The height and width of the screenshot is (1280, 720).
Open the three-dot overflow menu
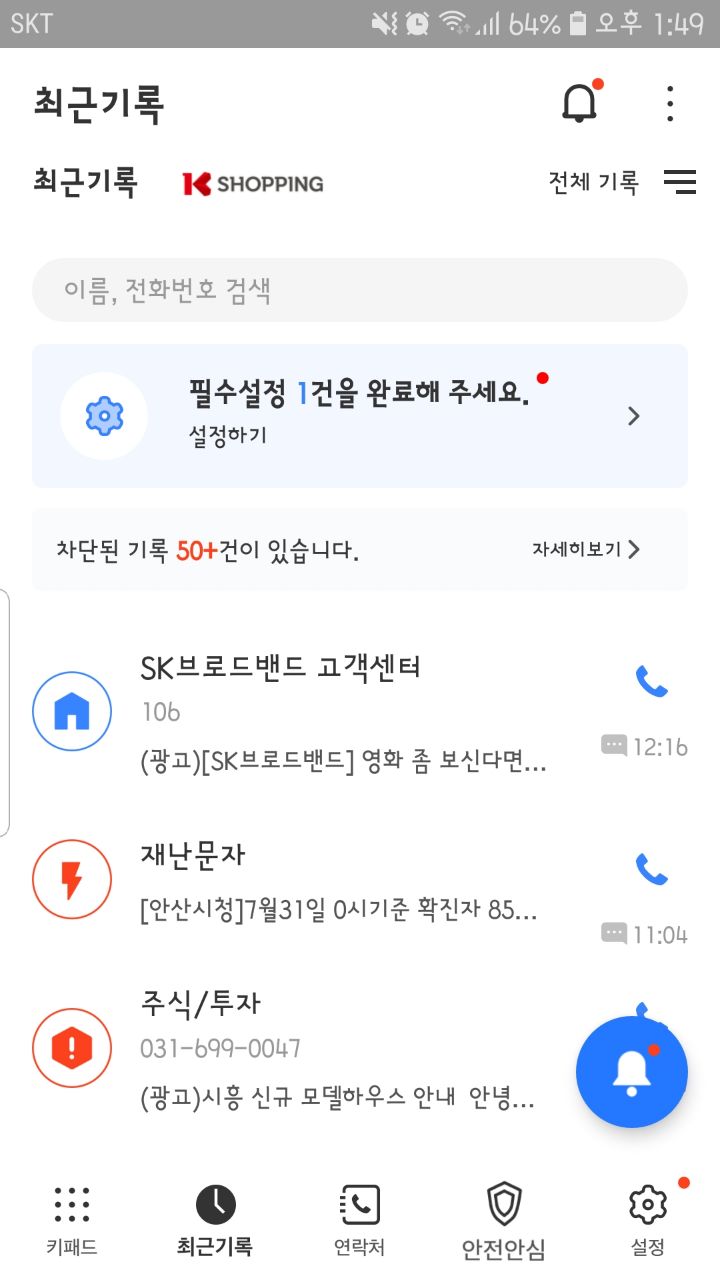[x=669, y=103]
